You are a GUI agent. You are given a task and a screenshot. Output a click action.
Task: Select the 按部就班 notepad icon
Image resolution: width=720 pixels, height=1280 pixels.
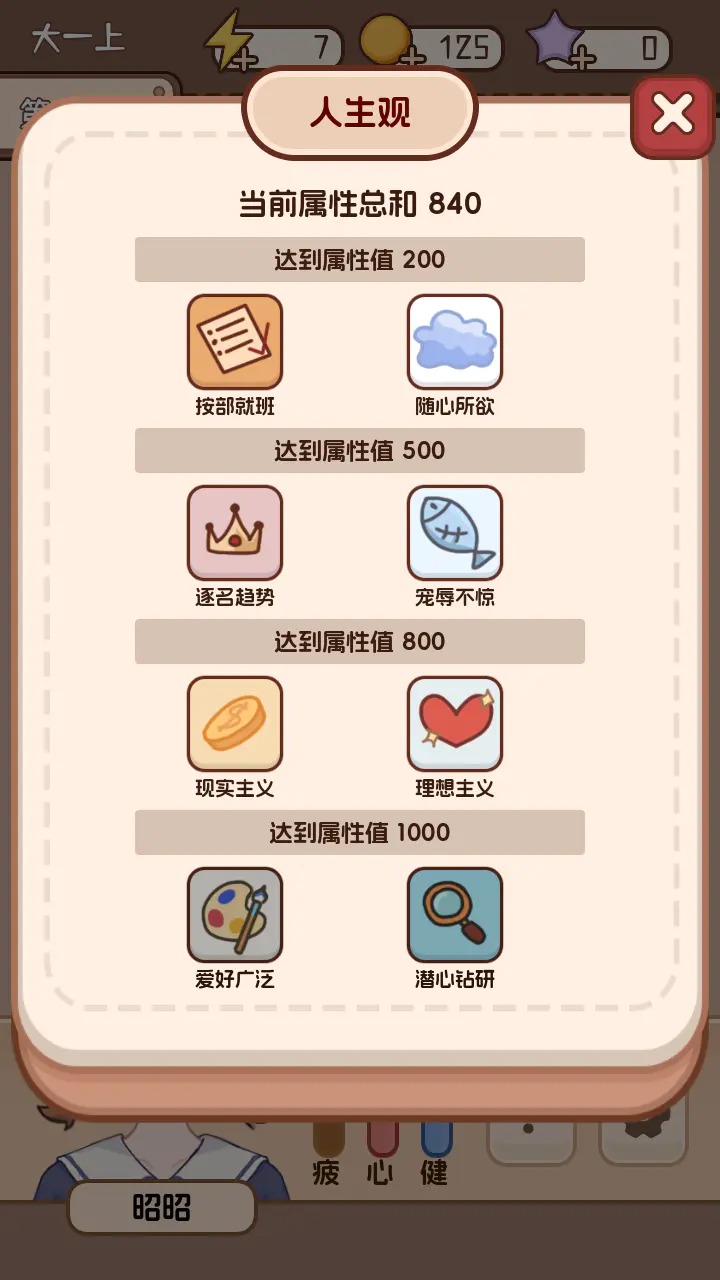(x=235, y=341)
